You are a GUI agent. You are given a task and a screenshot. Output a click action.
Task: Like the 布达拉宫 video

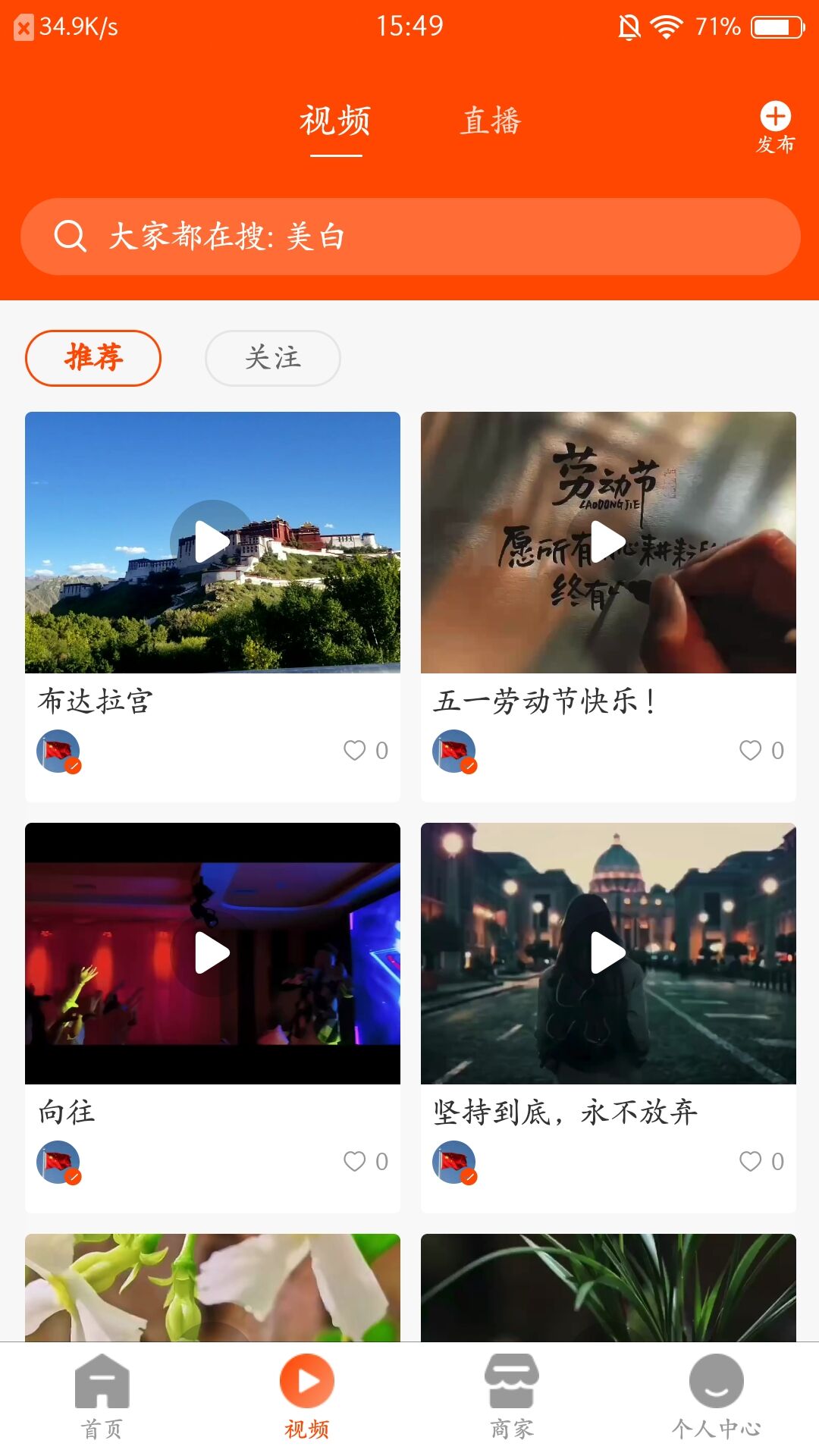tap(355, 750)
